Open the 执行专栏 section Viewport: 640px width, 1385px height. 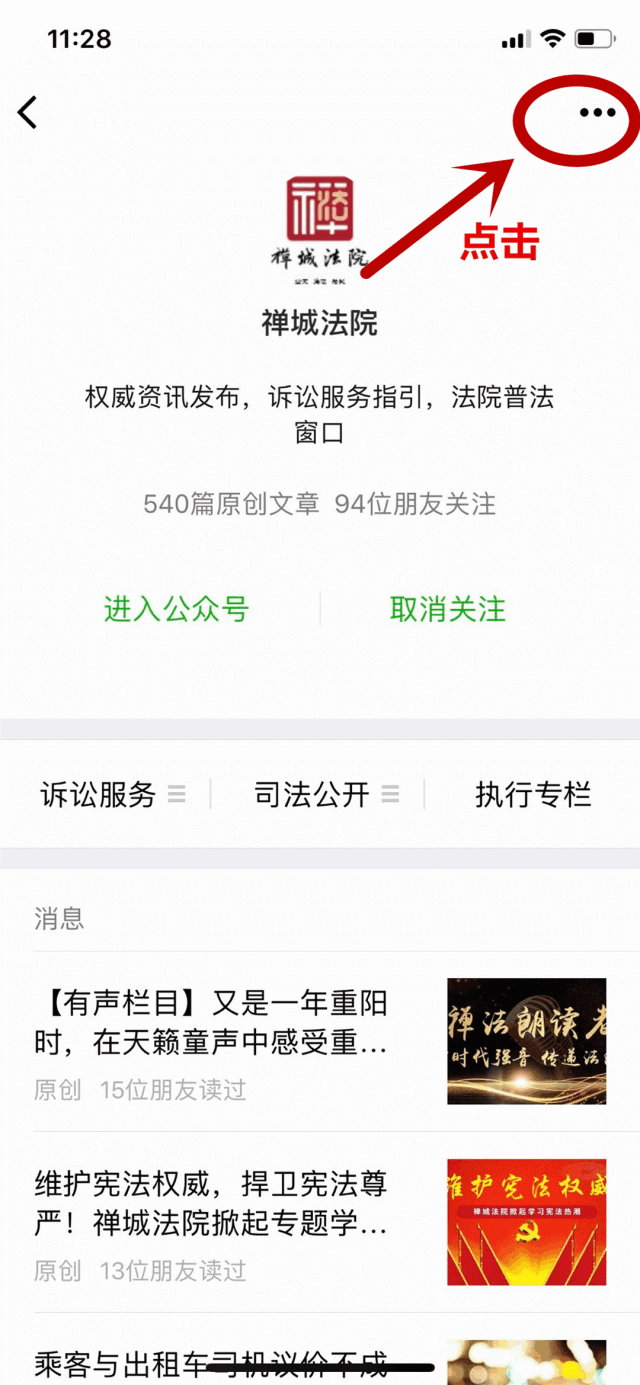(533, 795)
